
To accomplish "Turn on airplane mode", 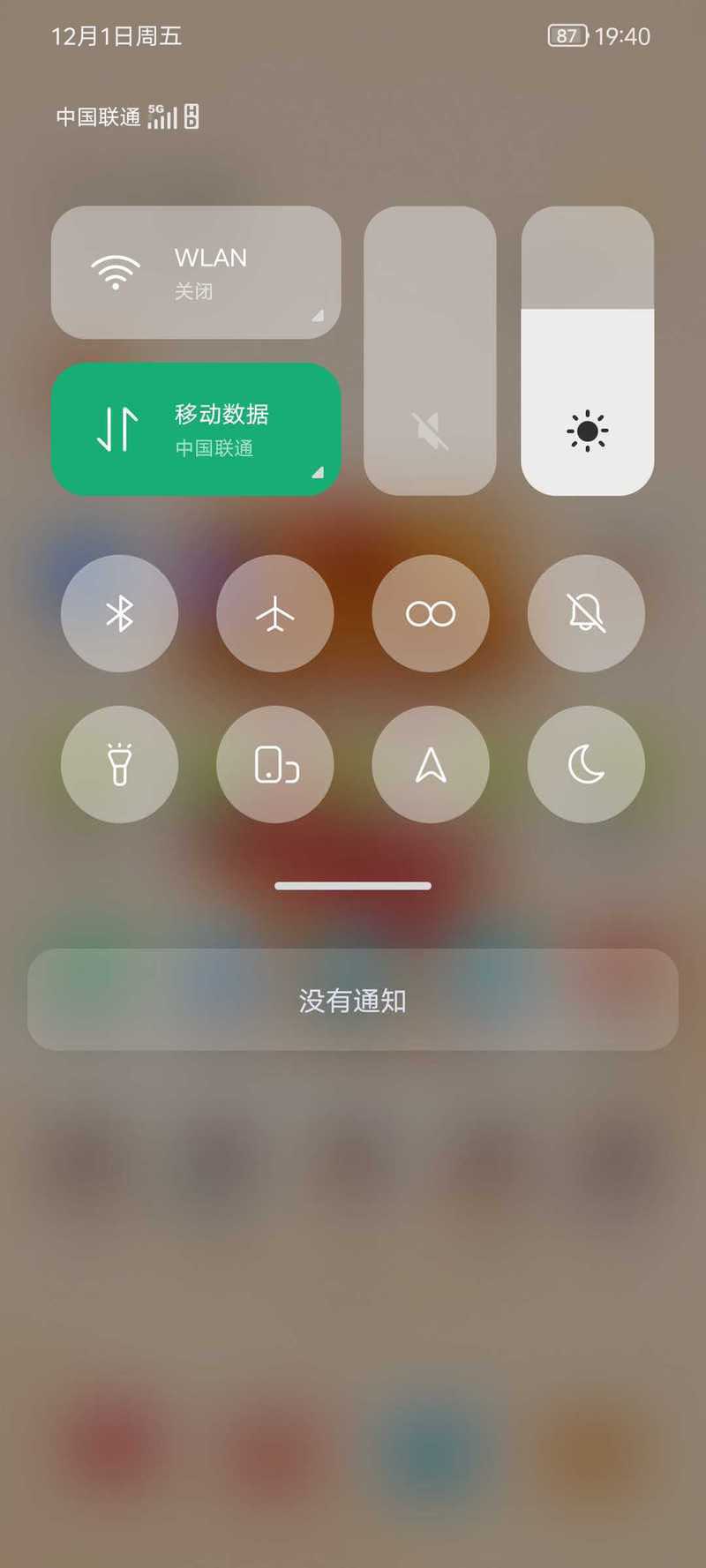I will click(x=275, y=613).
